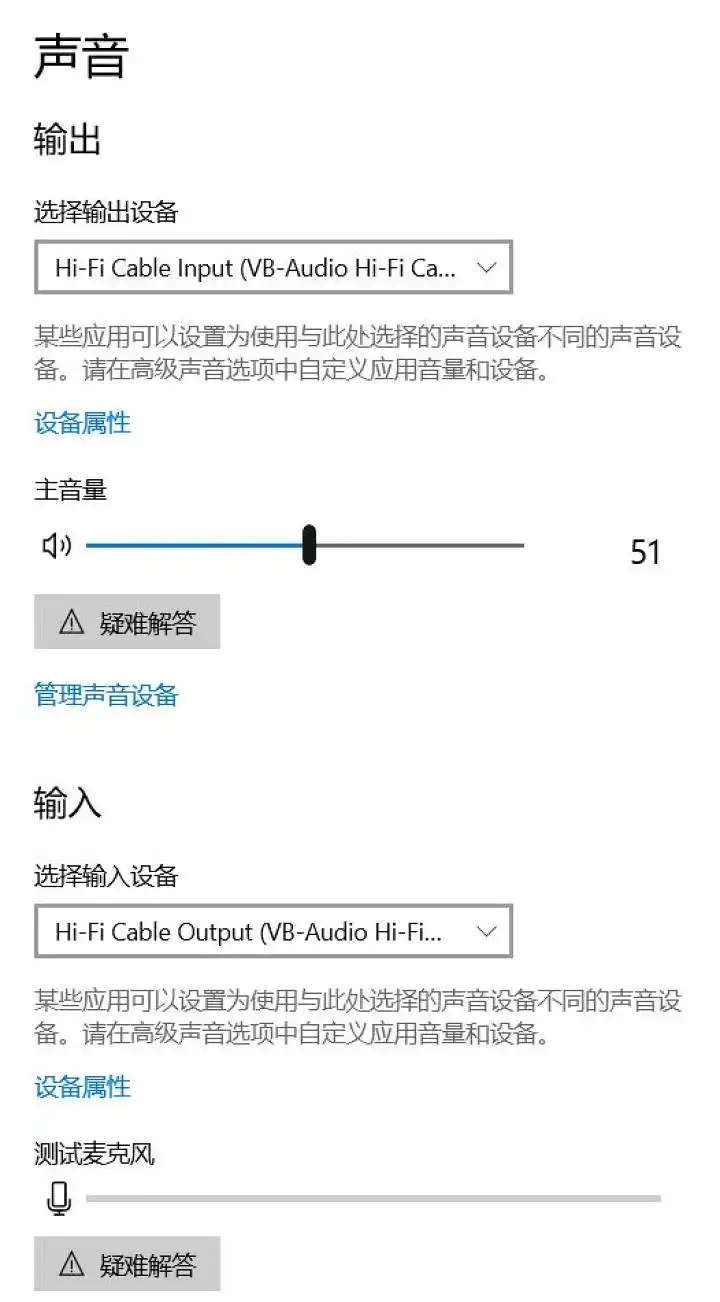Open device properties under output
Viewport: 720px width, 1302px height.
coord(82,422)
